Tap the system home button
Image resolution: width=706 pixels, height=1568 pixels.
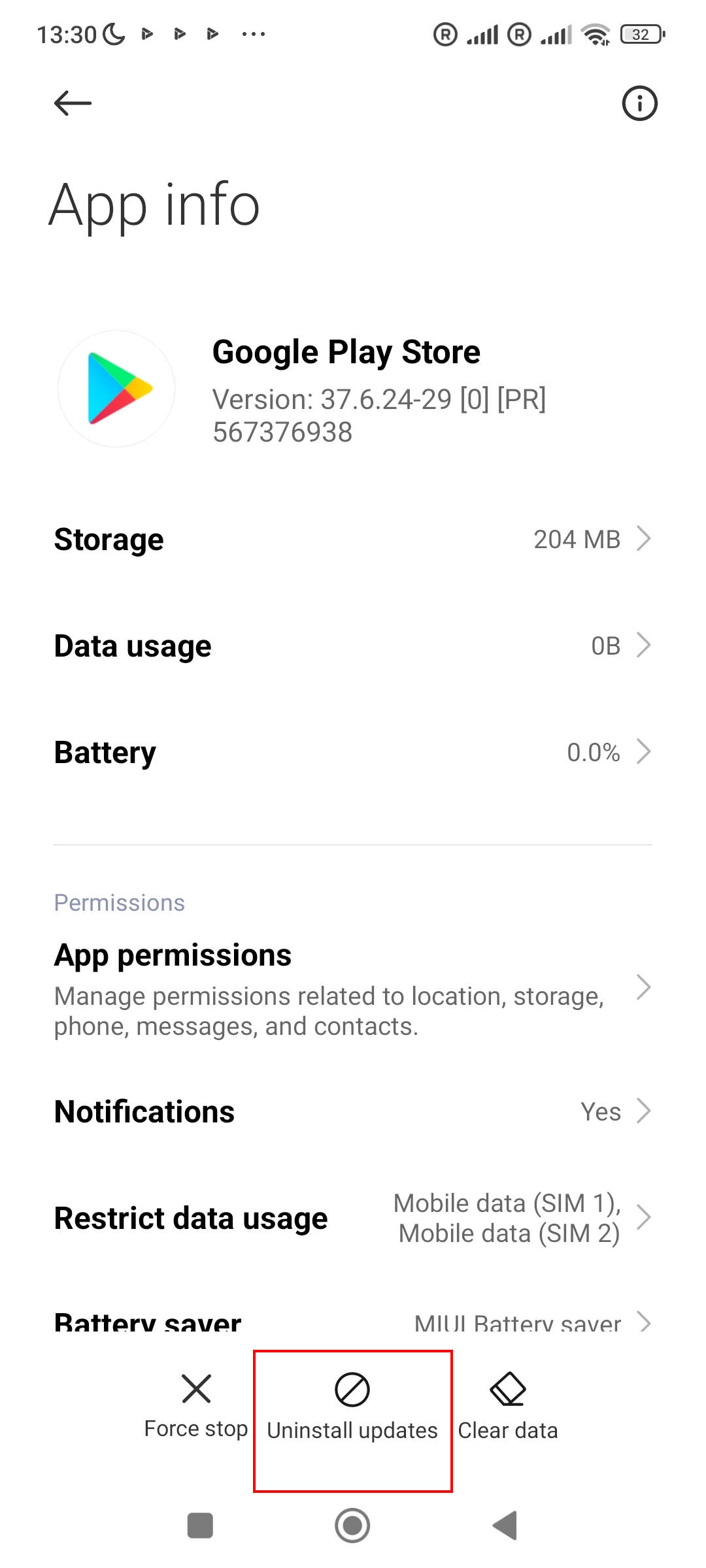[352, 1526]
